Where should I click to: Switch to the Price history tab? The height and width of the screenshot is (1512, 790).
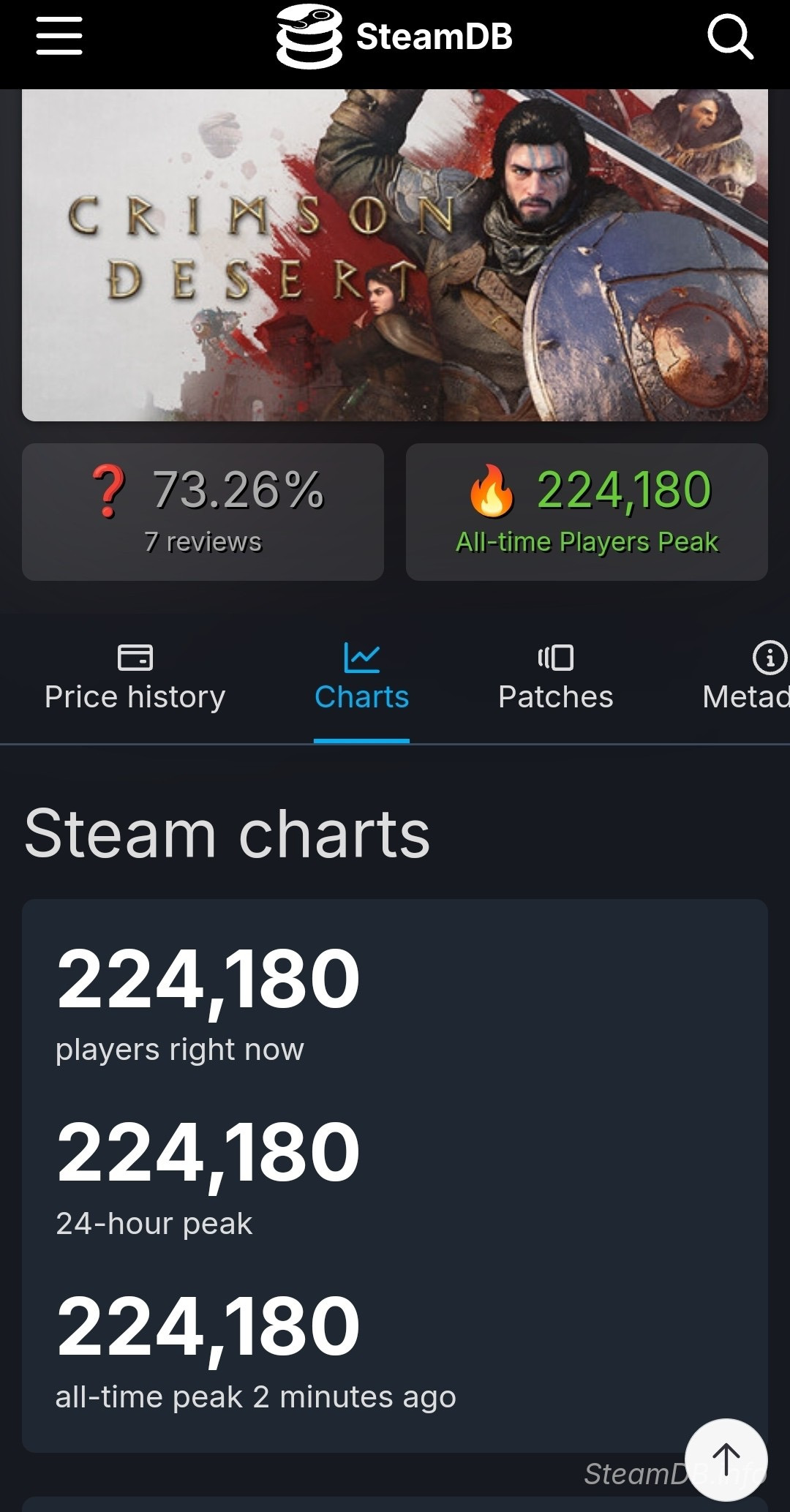click(135, 678)
